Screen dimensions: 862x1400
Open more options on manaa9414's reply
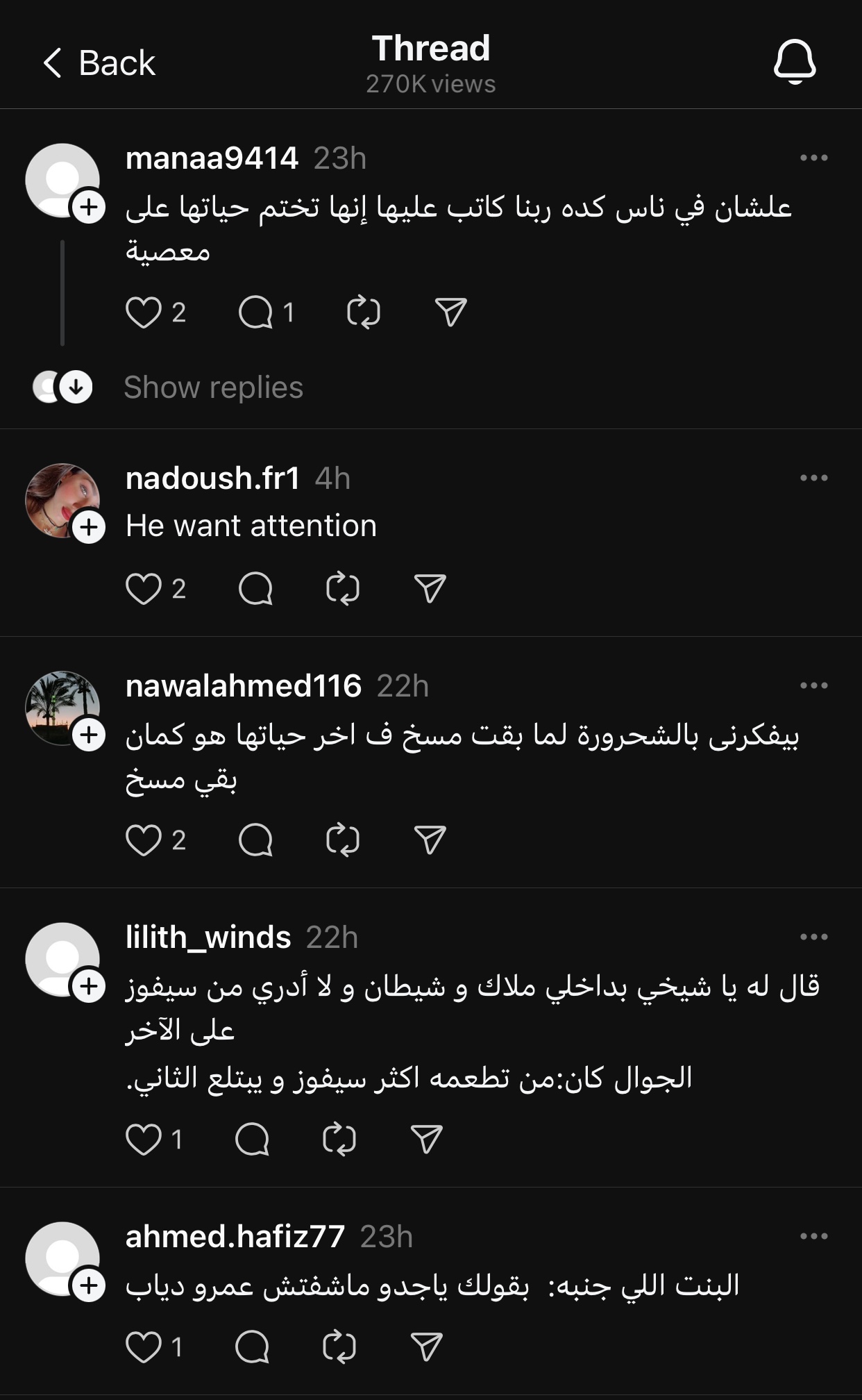click(x=813, y=158)
